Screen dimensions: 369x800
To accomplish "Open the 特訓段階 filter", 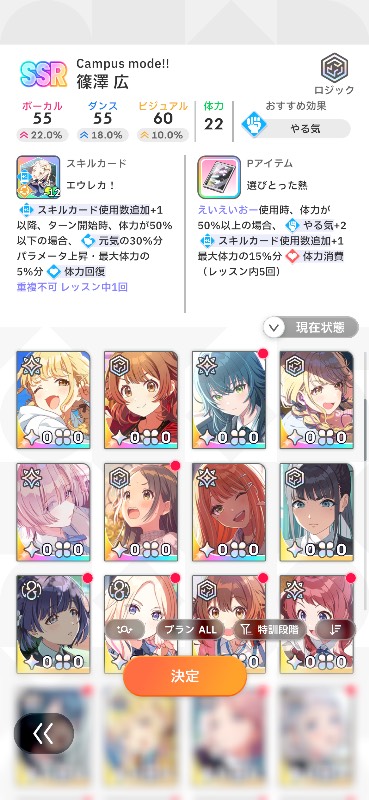I will (269, 630).
